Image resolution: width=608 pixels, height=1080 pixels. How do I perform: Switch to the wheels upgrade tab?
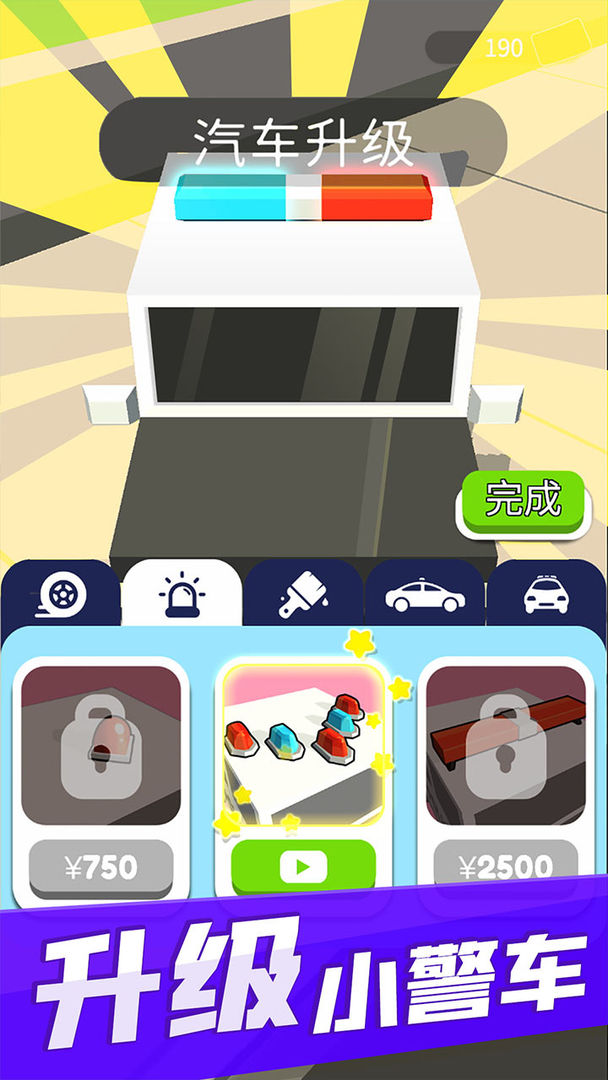pyautogui.click(x=60, y=597)
